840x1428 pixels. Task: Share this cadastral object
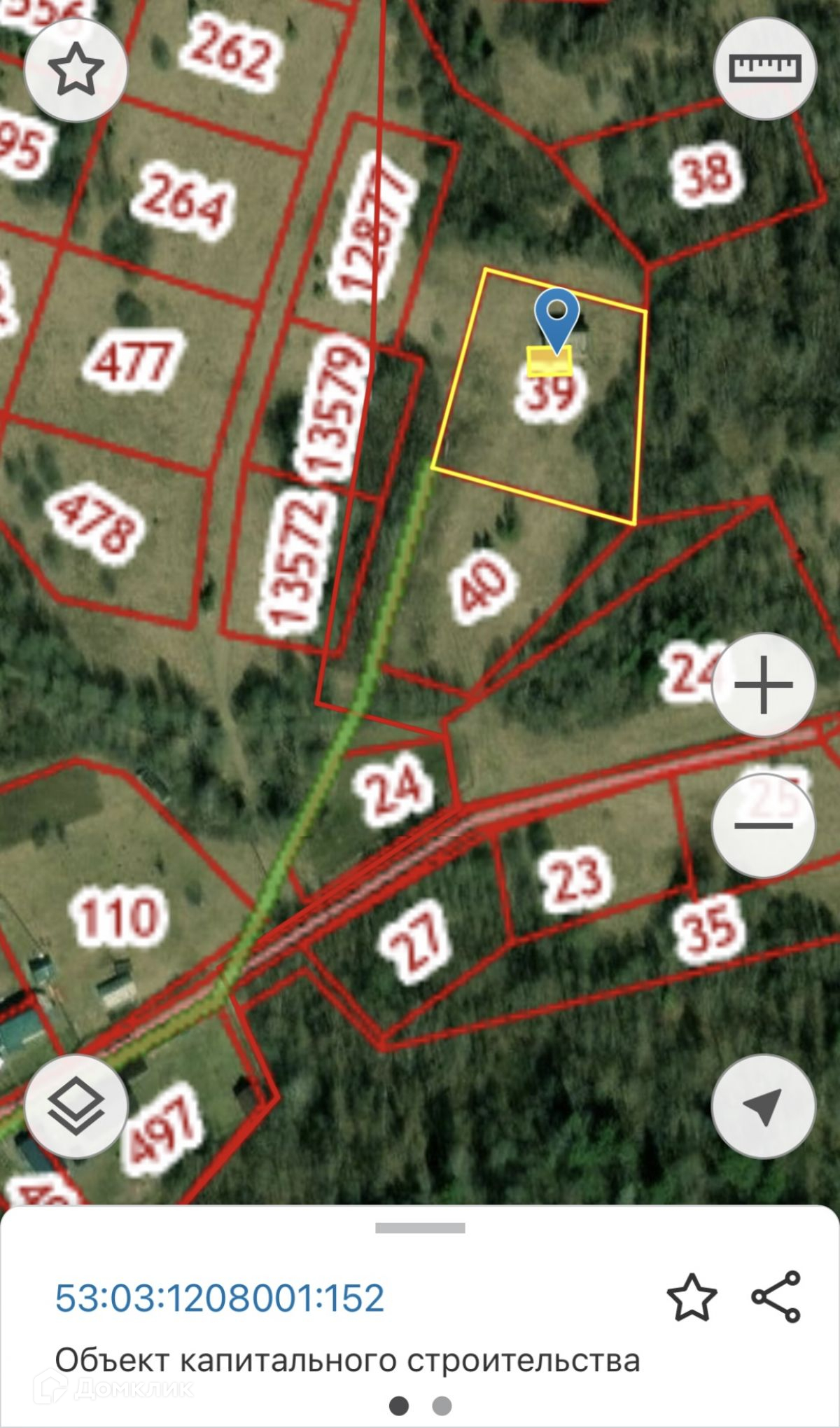776,1296
